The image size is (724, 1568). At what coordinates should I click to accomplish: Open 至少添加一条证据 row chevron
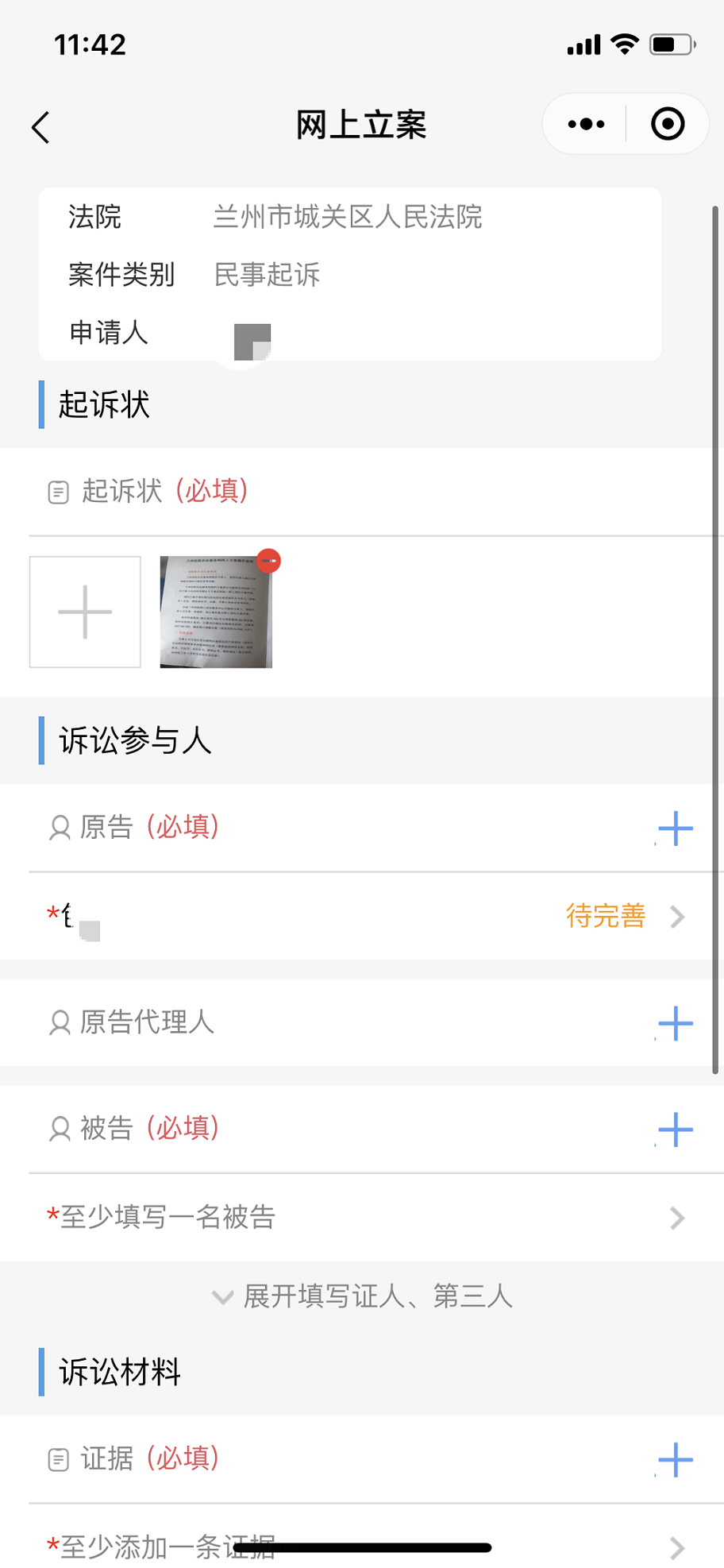point(676,1546)
